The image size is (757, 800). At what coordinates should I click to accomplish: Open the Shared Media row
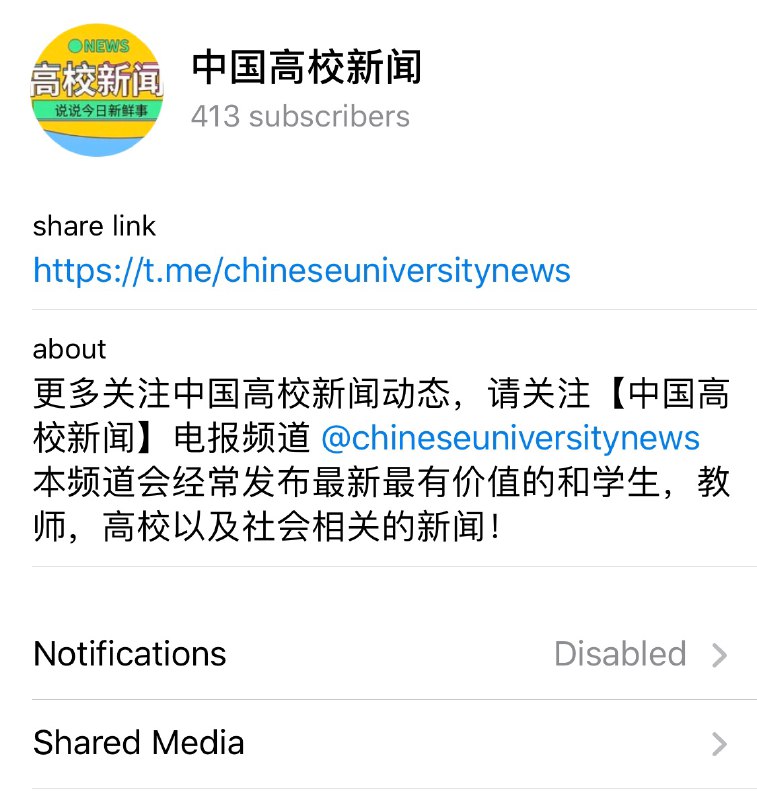[380, 743]
